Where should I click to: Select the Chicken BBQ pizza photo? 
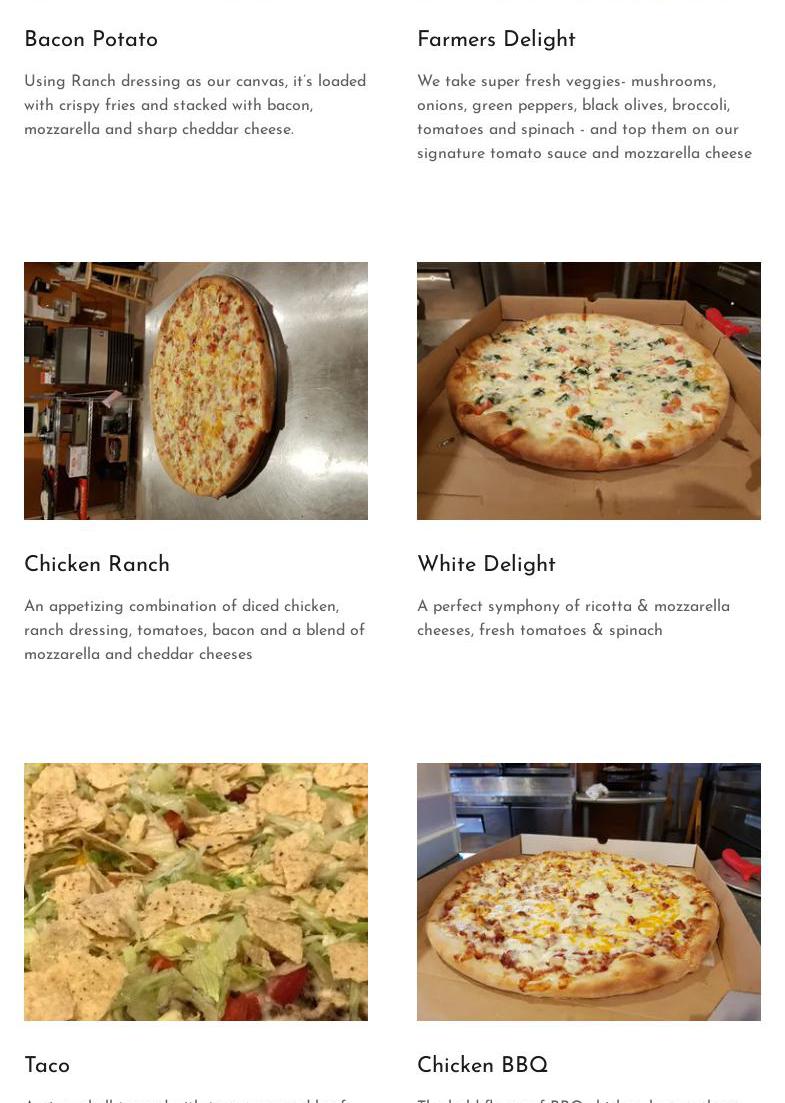[x=588, y=891]
